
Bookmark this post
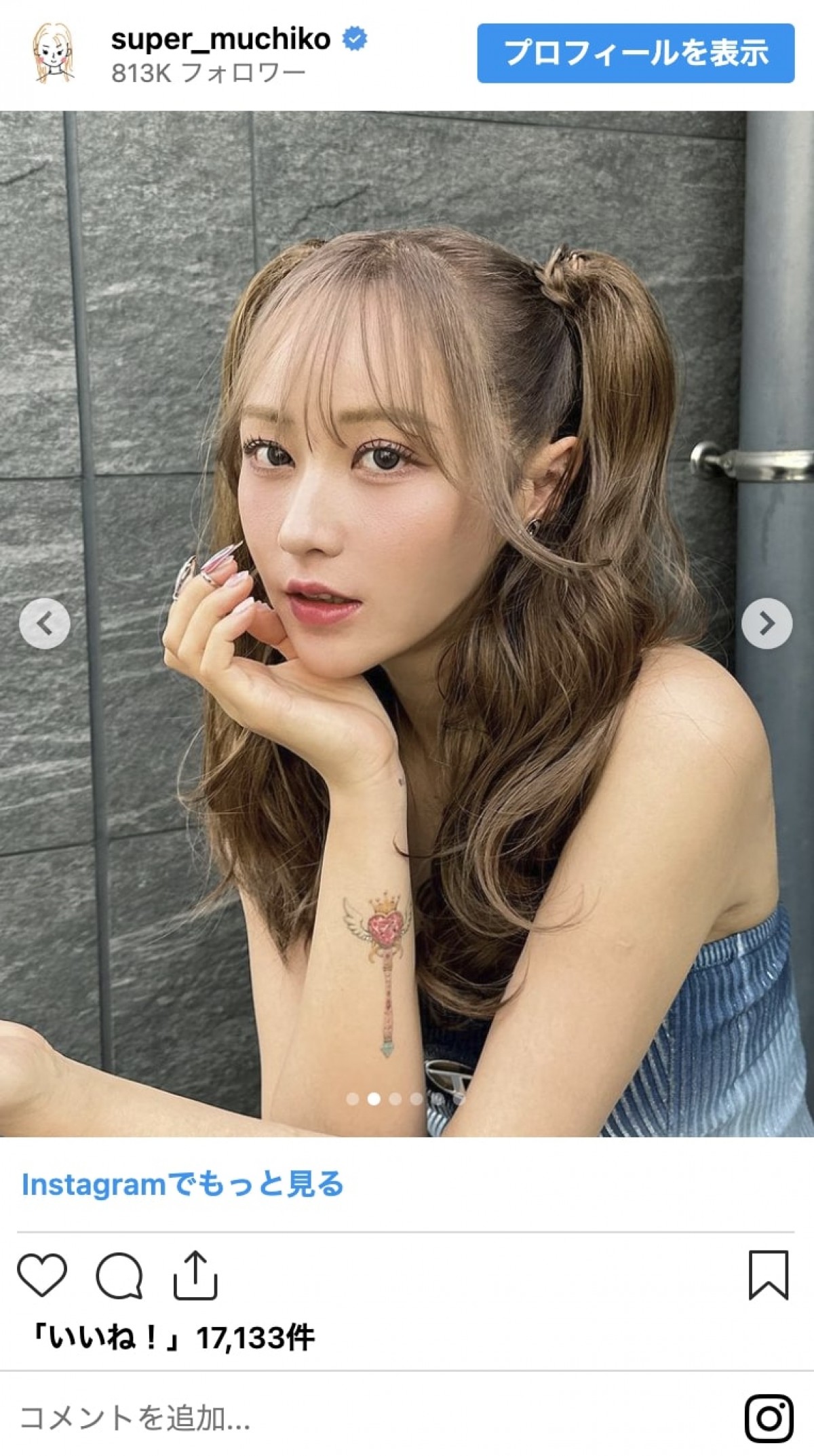tap(768, 1276)
